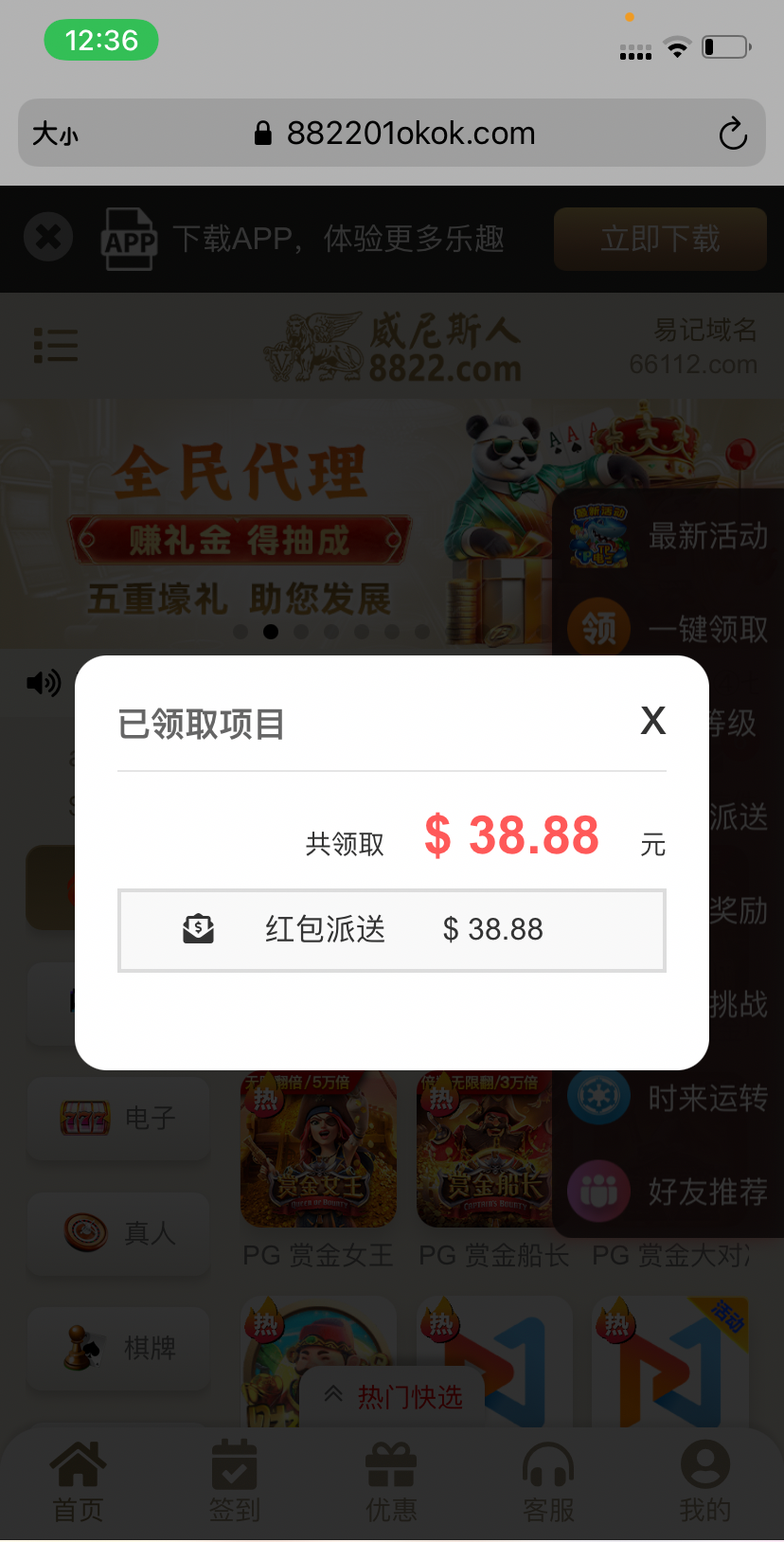
Task: Close the 已领取项目 dialog
Action: pos(652,721)
